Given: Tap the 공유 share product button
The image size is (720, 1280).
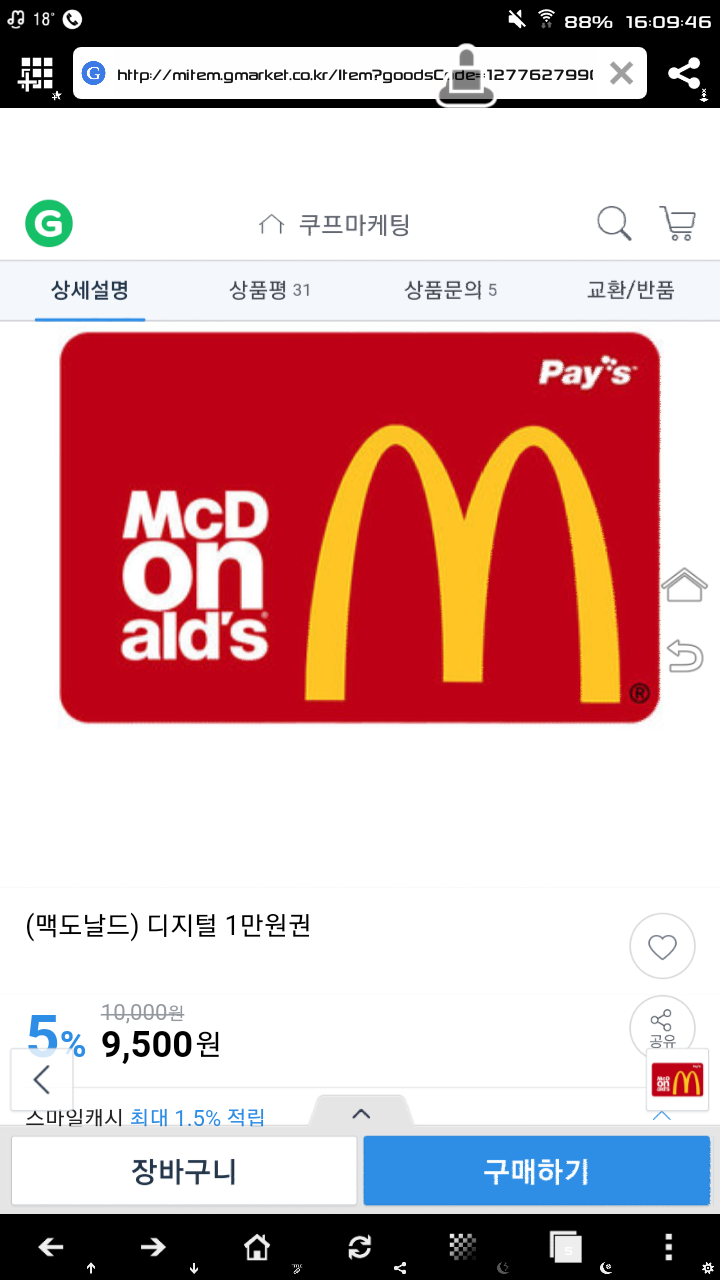Looking at the screenshot, I should pyautogui.click(x=662, y=1028).
